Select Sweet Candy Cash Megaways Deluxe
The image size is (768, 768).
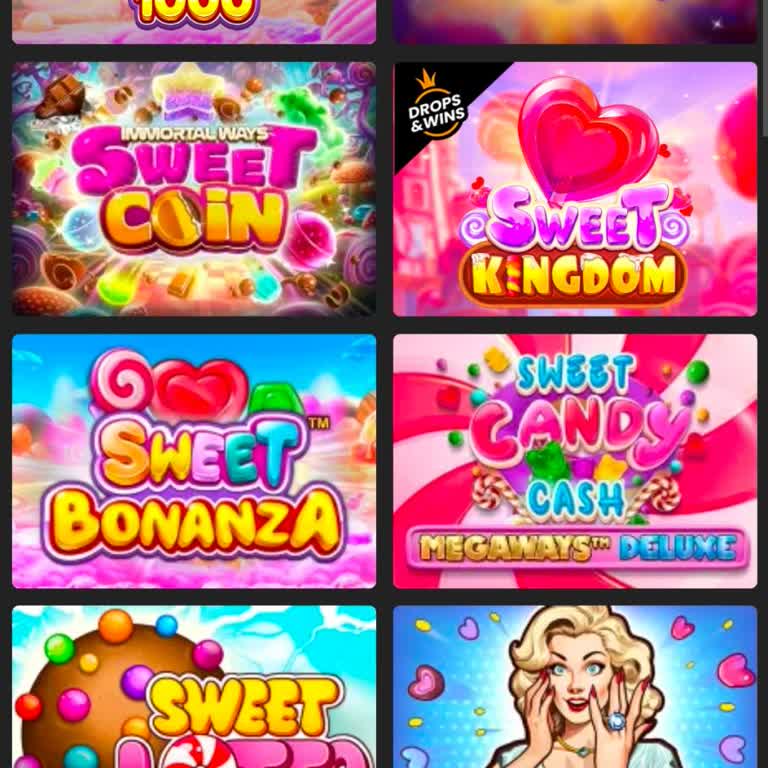coord(575,461)
